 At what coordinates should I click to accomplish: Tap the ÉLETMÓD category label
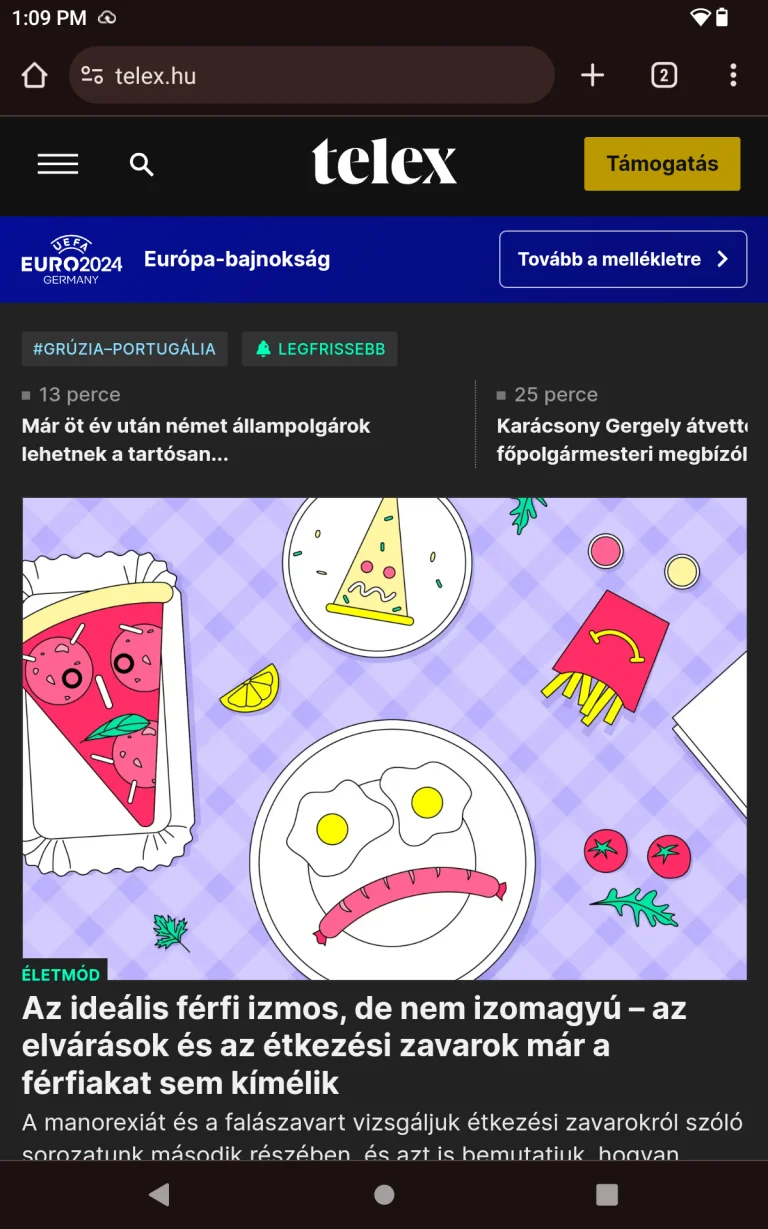pyautogui.click(x=62, y=973)
